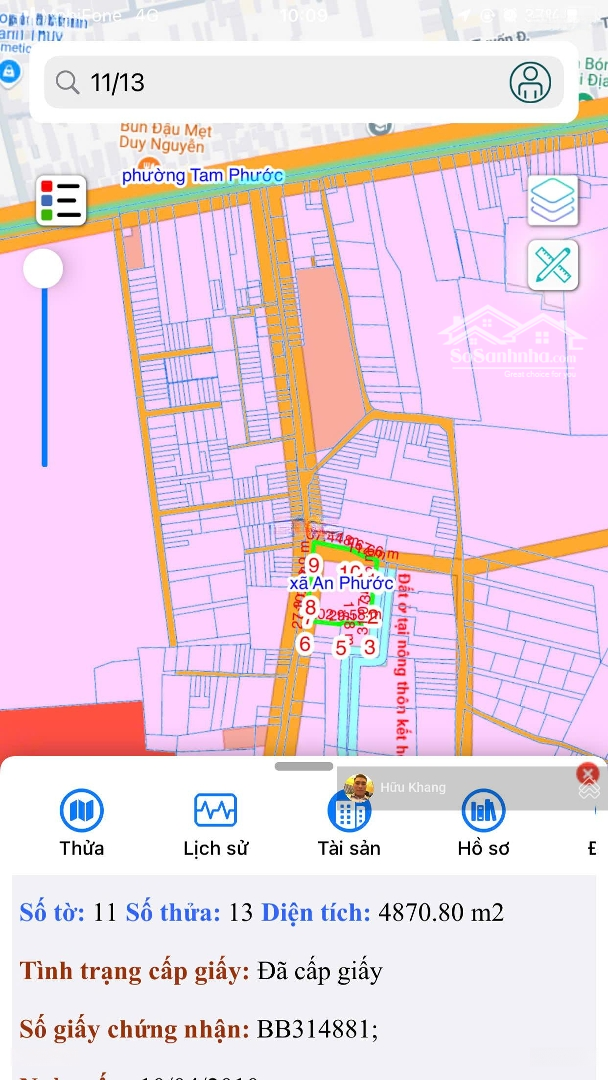Activate the ruler measurement tool
This screenshot has width=608, height=1080.
pos(553,265)
